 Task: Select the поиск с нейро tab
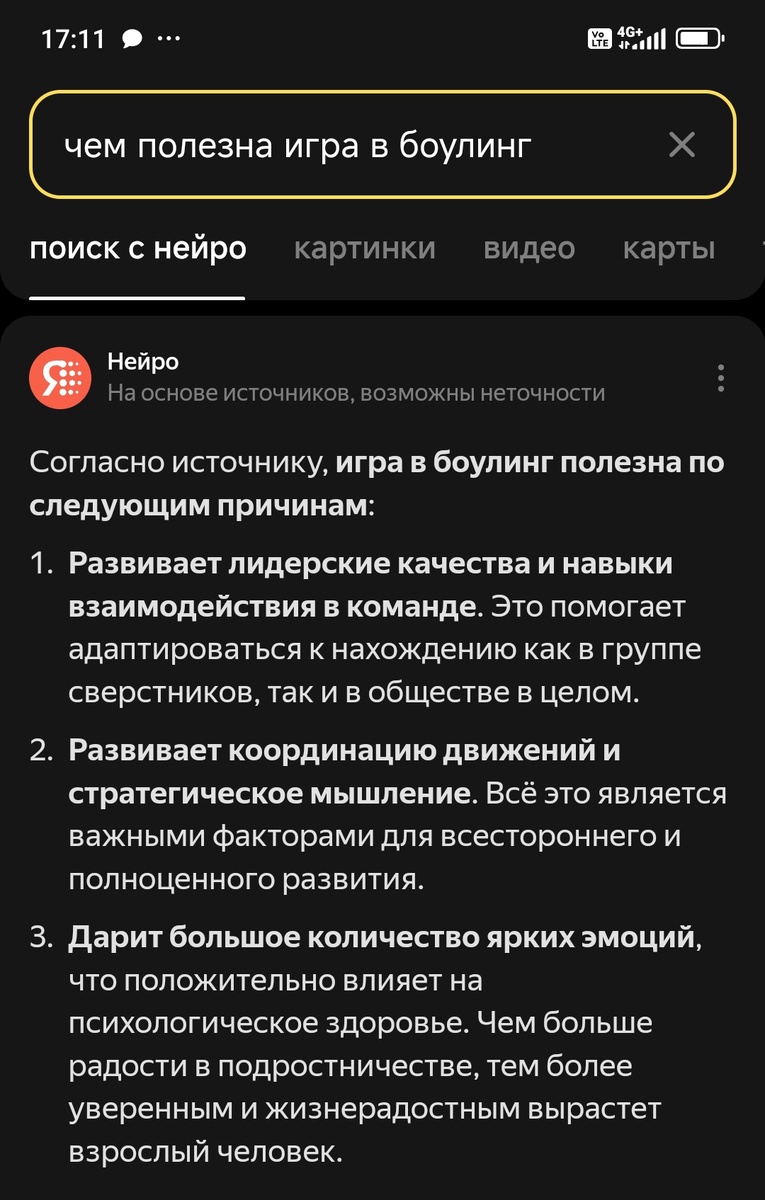coord(138,248)
